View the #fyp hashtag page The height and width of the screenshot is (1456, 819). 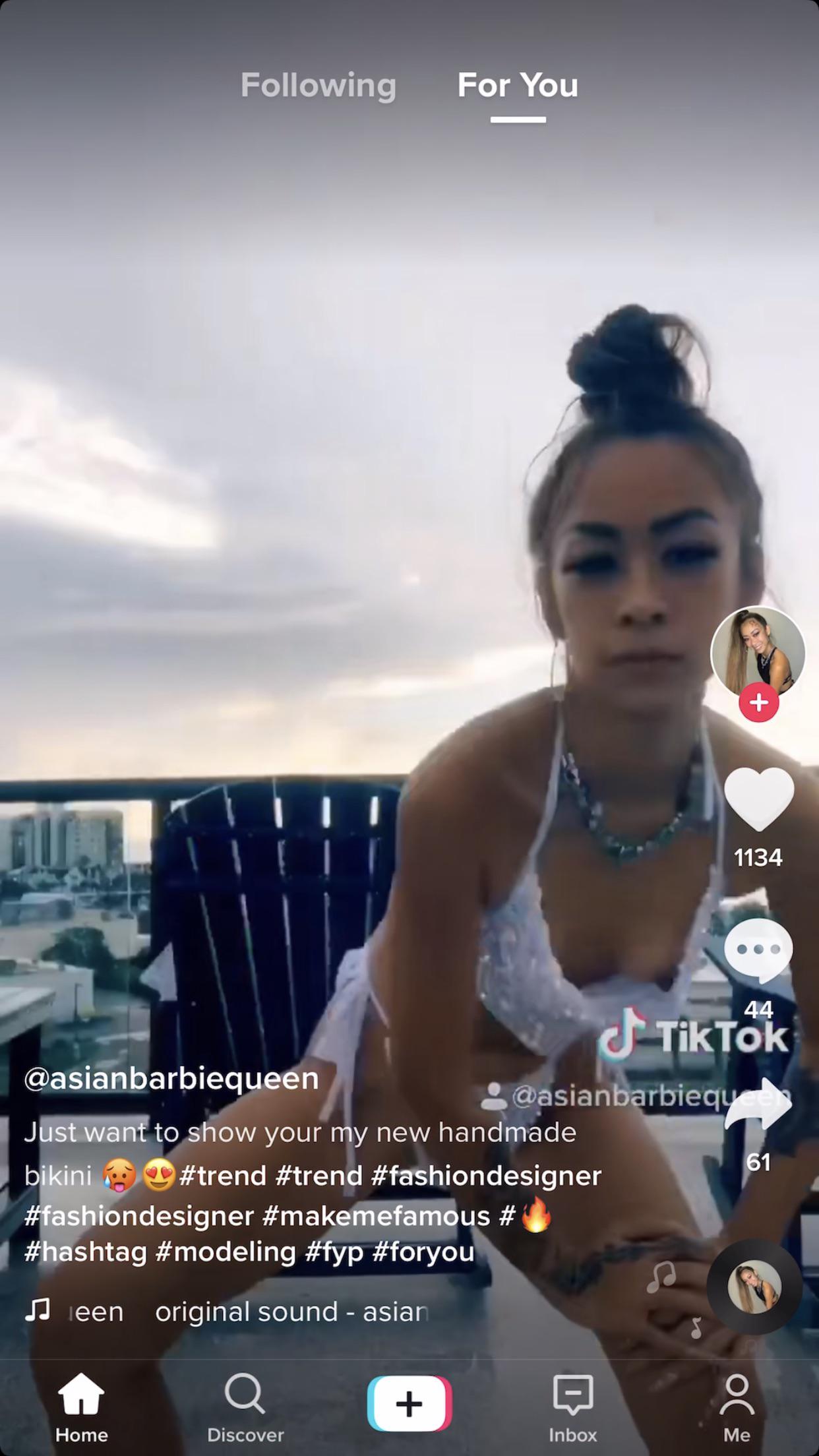(334, 1252)
